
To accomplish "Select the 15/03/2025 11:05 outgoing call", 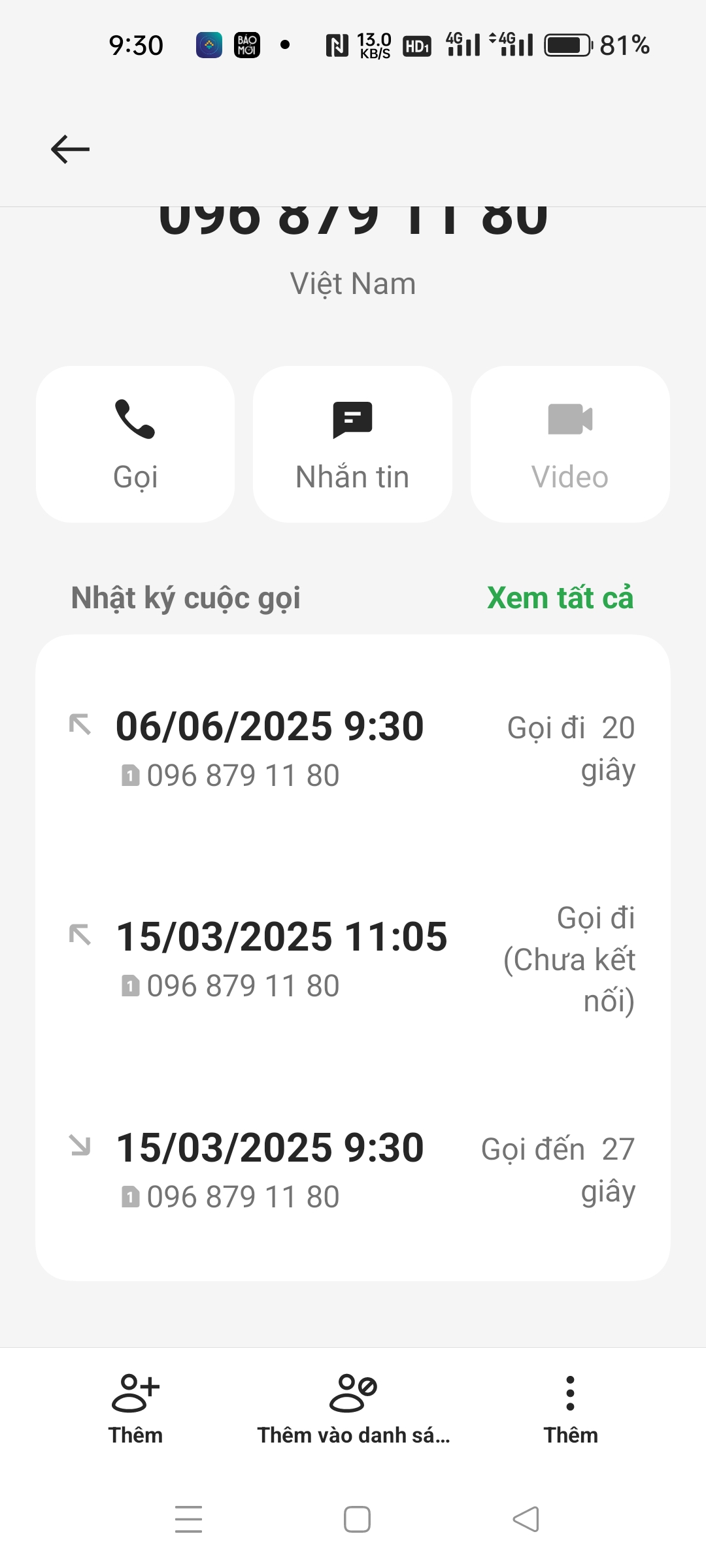I will click(x=353, y=958).
